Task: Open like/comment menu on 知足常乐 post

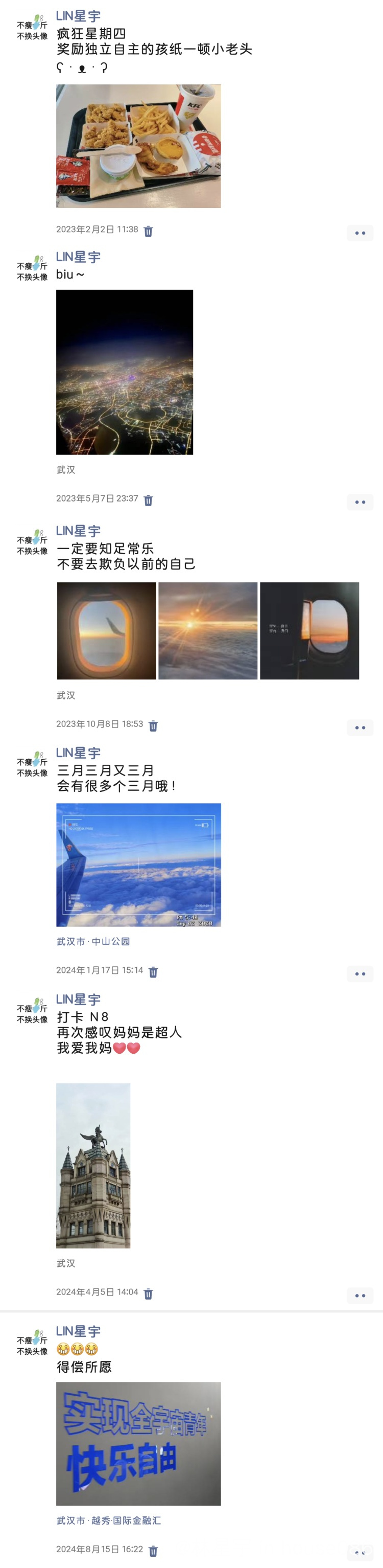Action: pos(360,728)
